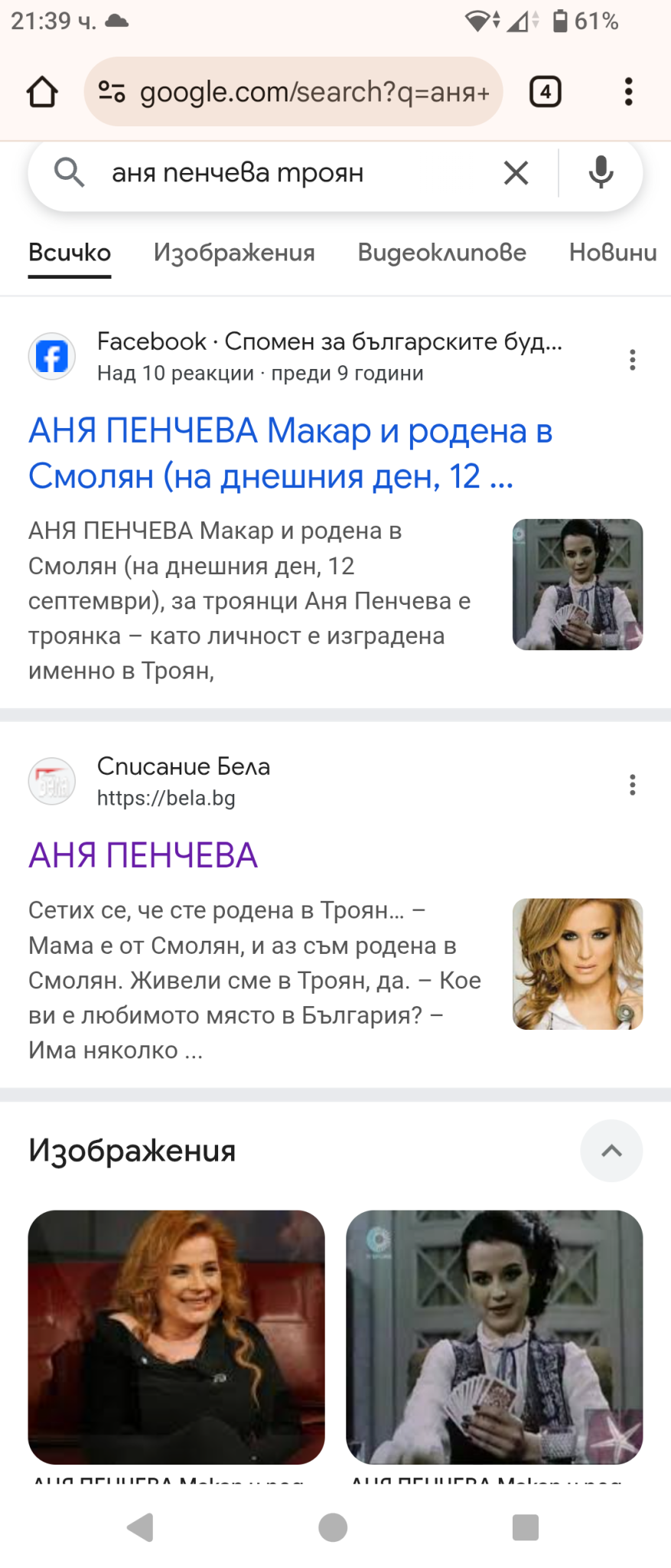Switch to the Изображения tab
671x1568 pixels.
234,252
